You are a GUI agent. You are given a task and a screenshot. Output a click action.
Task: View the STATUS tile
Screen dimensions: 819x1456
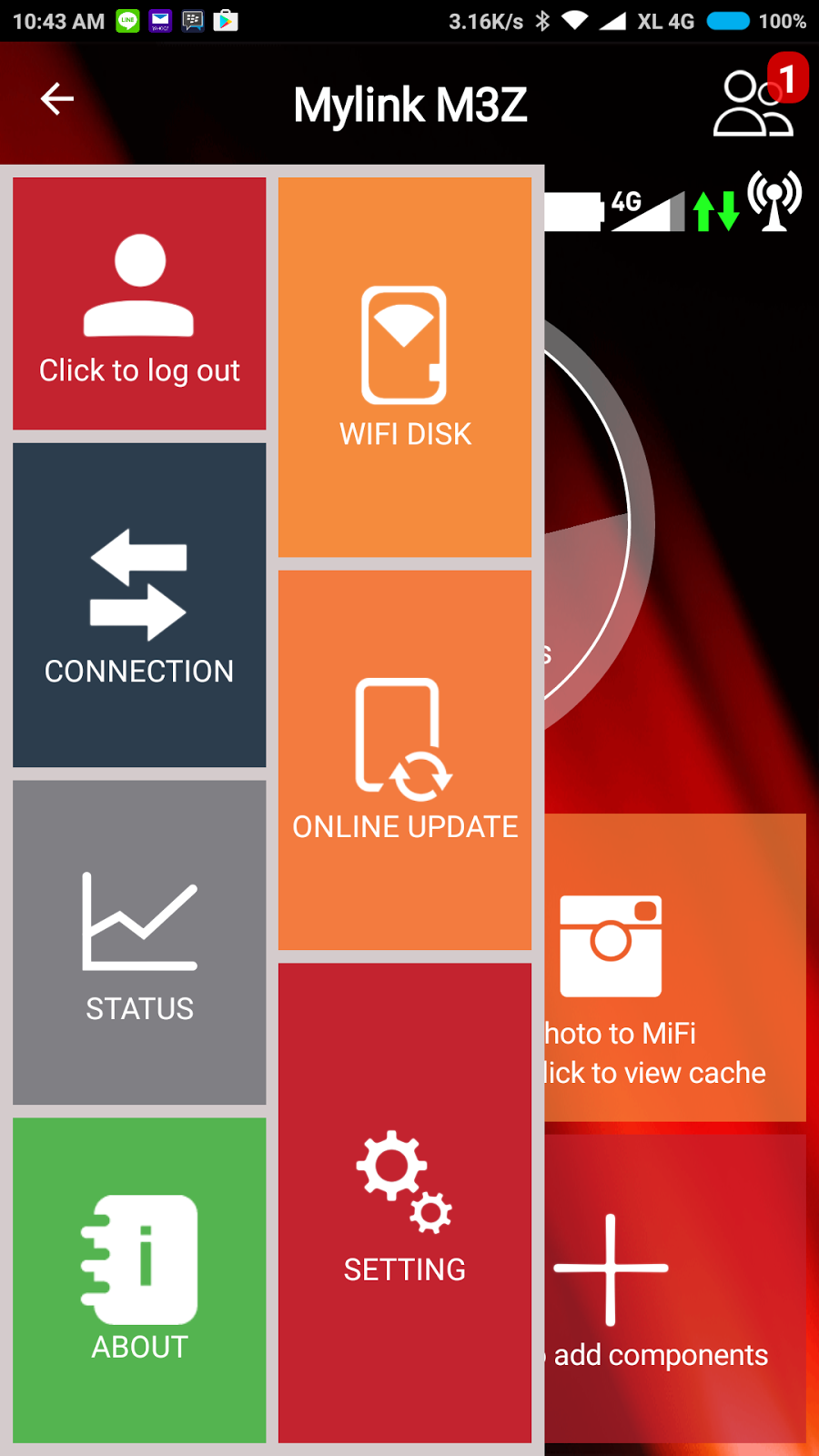(139, 943)
